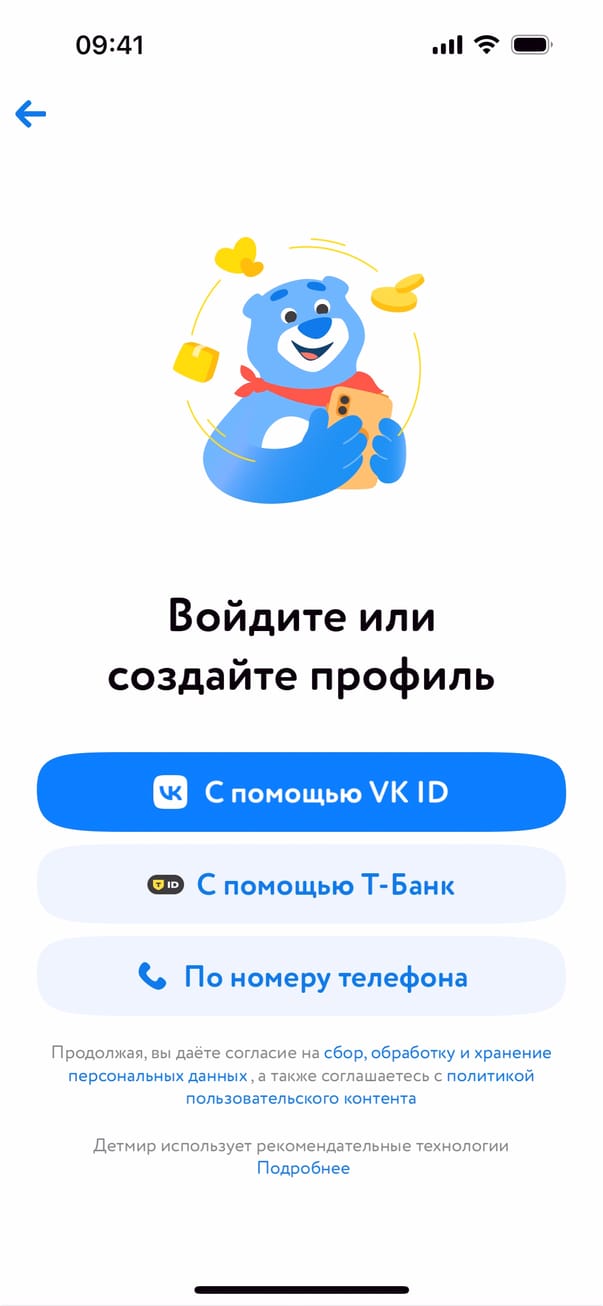Open the user content policy link
This screenshot has height=1306, width=603.
click(301, 1098)
